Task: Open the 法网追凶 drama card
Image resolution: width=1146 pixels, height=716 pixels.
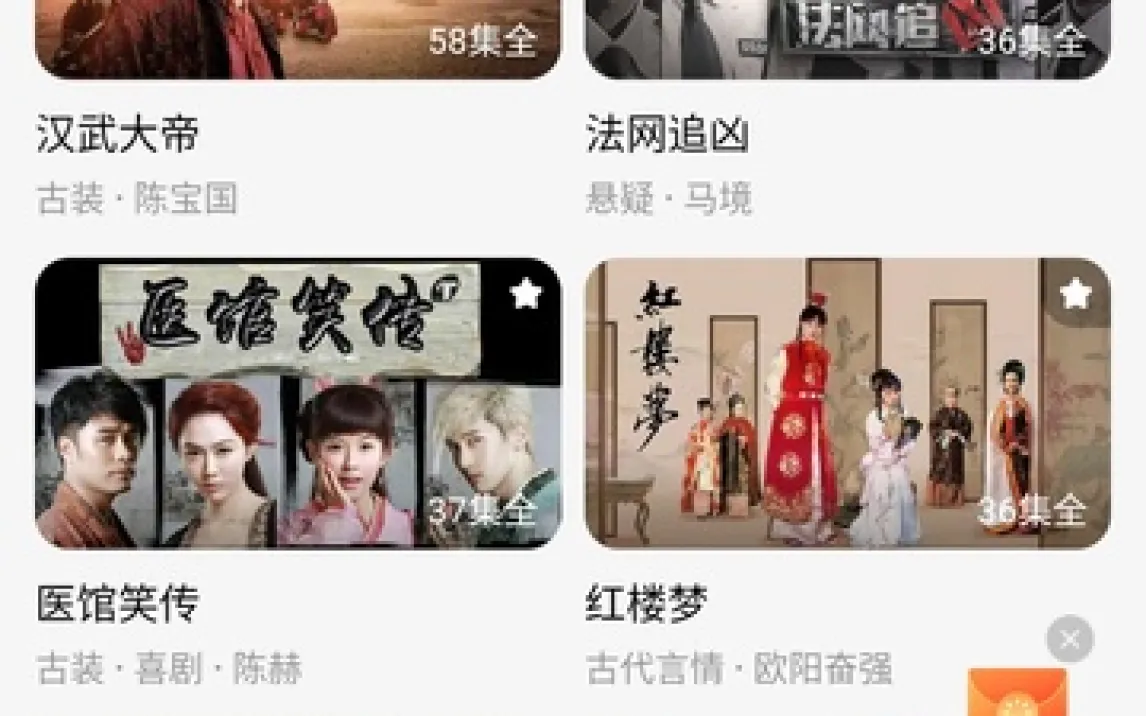Action: (847, 40)
